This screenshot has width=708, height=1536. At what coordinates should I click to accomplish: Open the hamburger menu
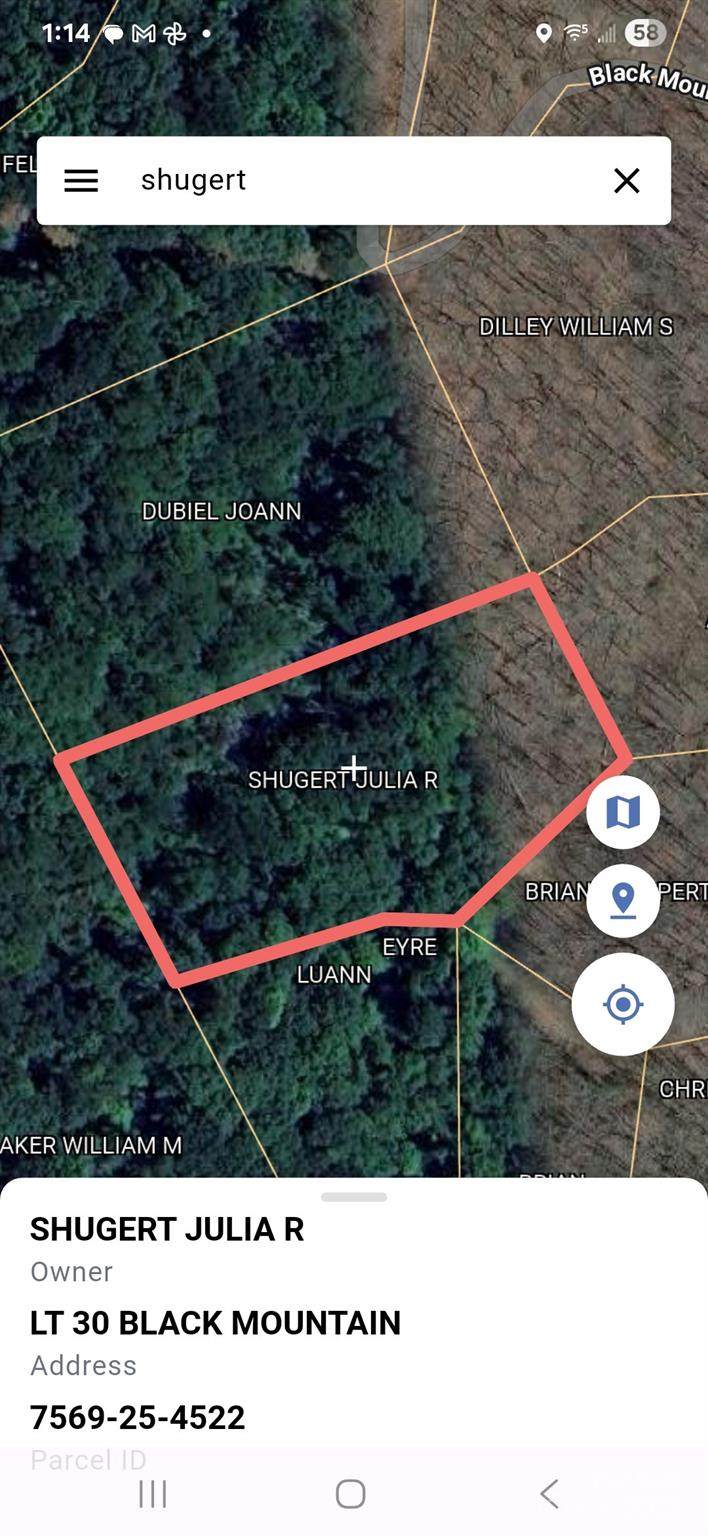[81, 181]
